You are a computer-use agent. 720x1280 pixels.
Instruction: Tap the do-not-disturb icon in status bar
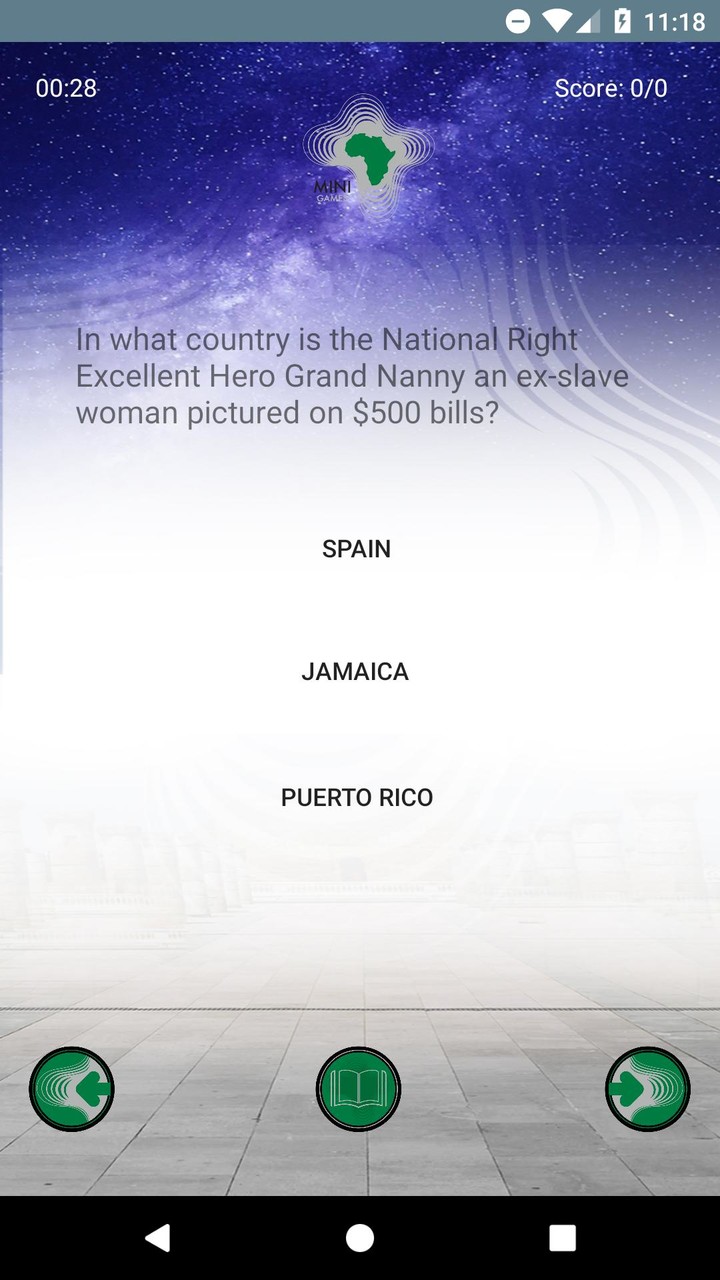coord(518,17)
